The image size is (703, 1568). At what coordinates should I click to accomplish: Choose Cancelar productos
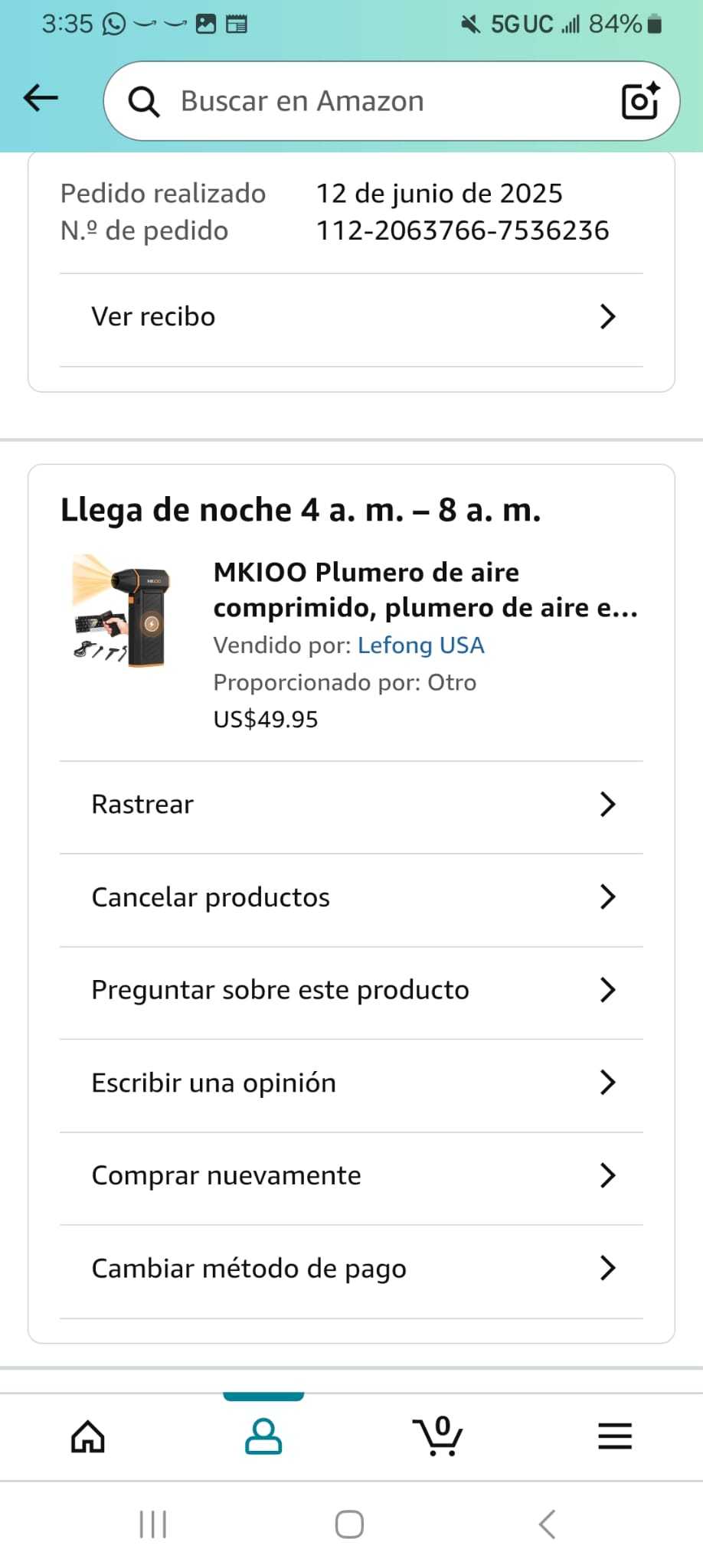(351, 897)
